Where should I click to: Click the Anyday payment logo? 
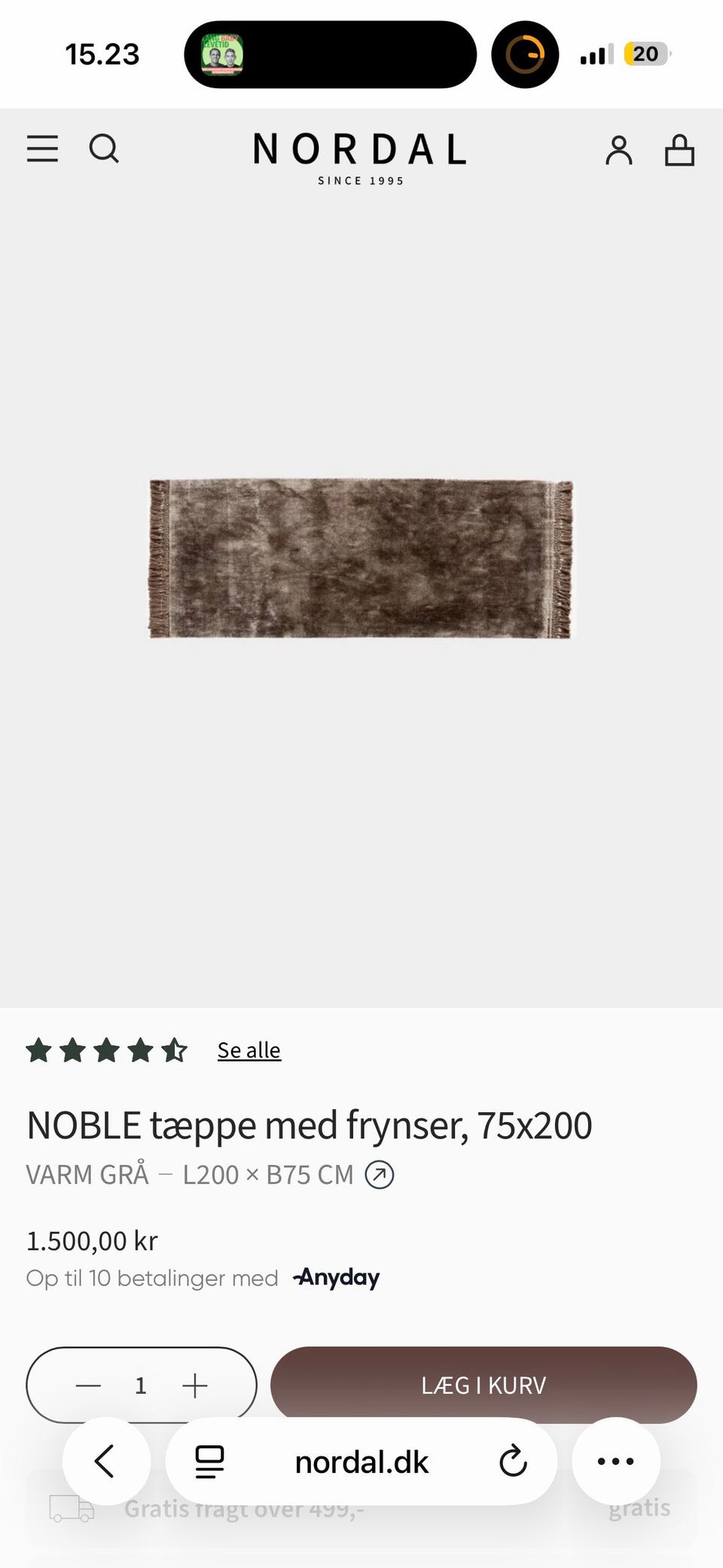335,1278
